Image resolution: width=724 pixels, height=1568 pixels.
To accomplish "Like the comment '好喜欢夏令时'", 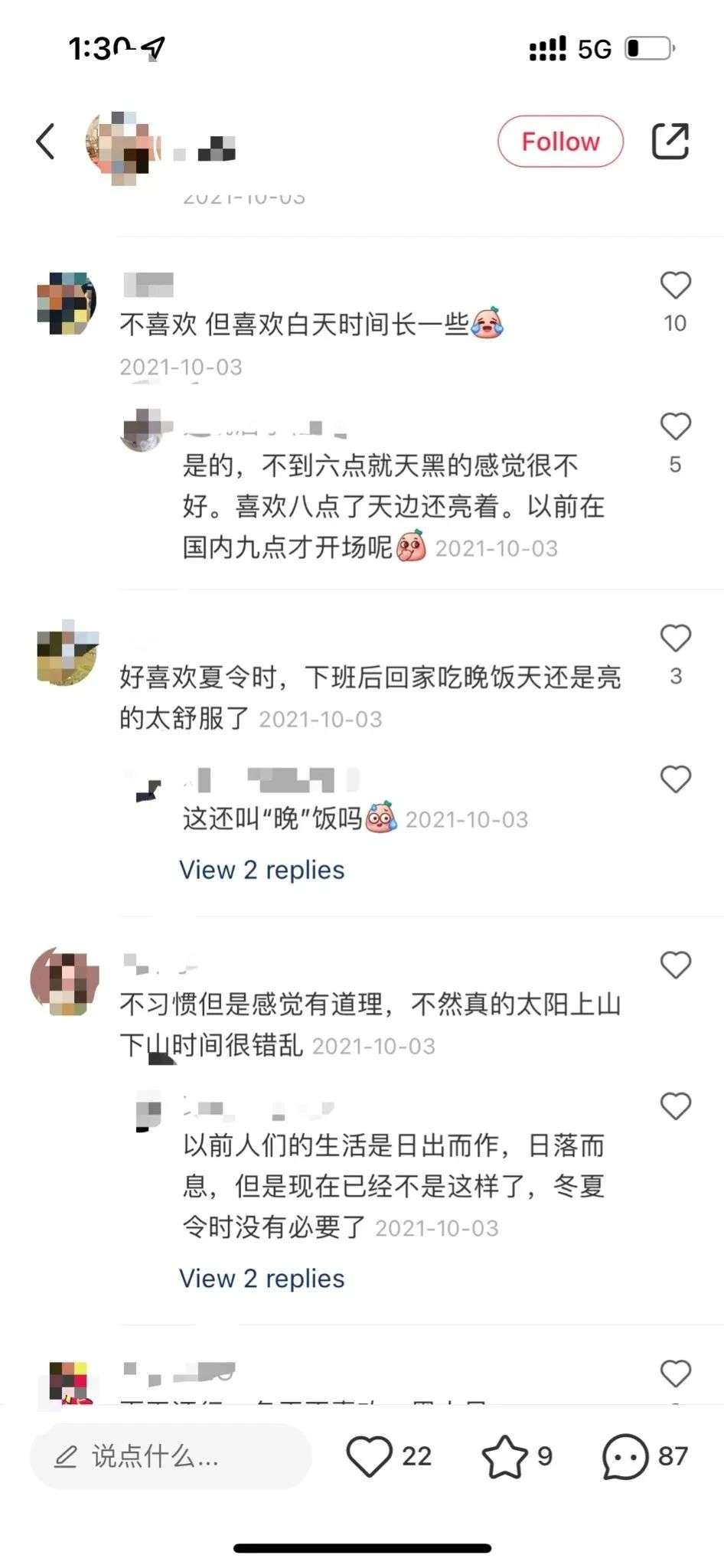I will pyautogui.click(x=675, y=639).
